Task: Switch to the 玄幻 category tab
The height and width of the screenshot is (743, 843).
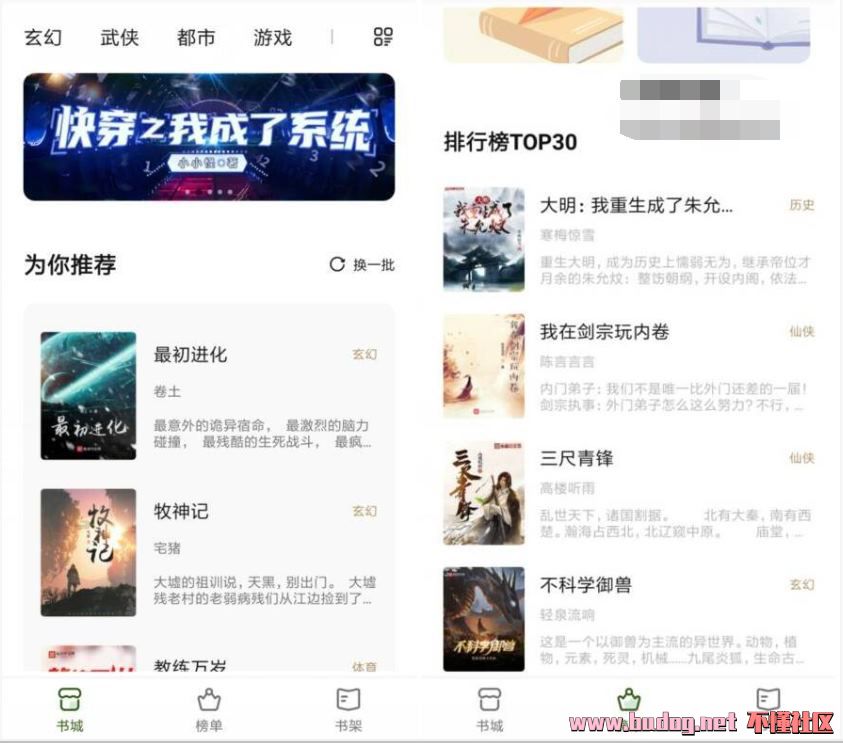Action: click(x=43, y=38)
